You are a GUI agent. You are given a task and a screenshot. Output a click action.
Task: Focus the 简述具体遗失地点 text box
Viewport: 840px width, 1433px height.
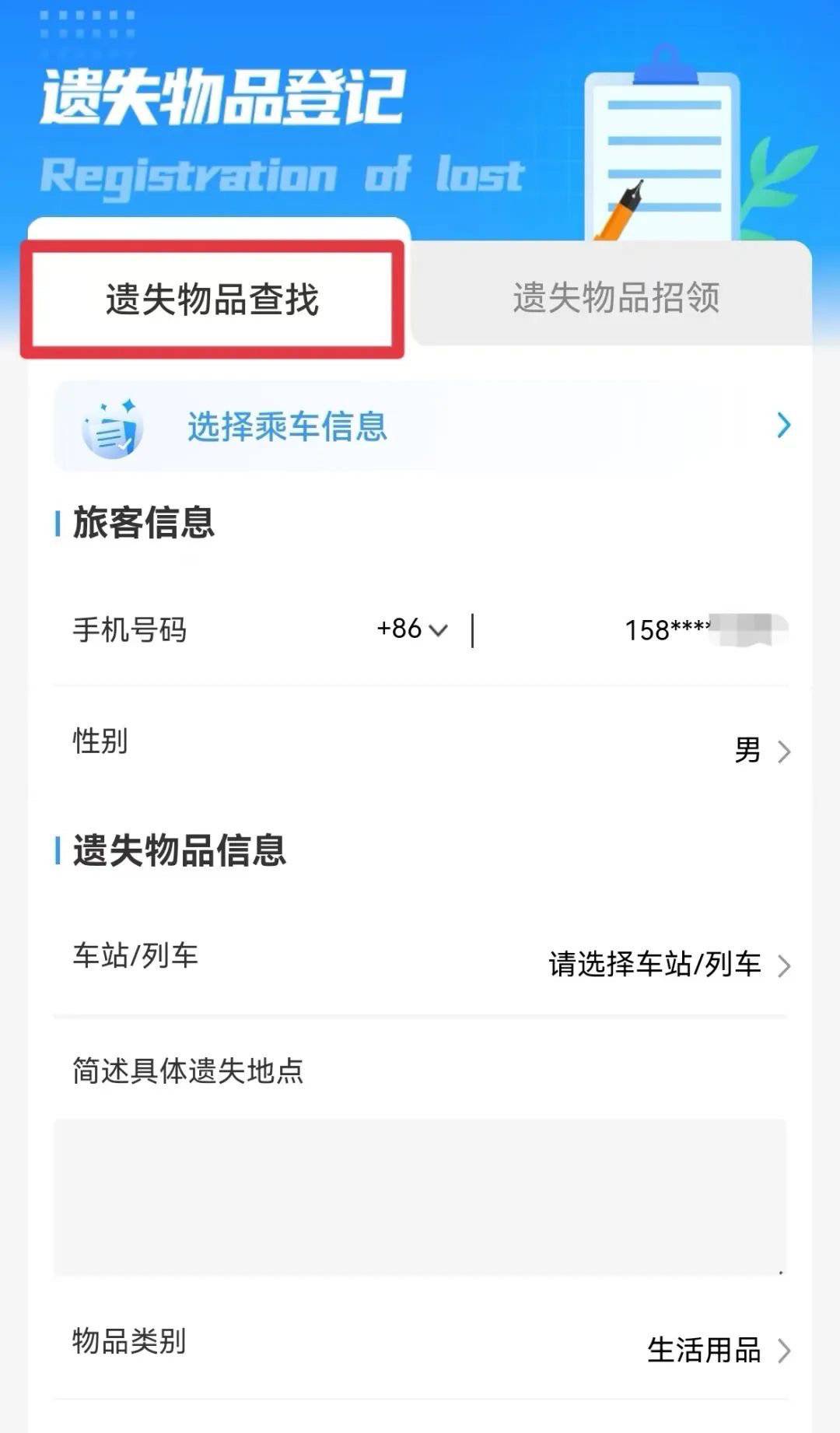coord(420,1197)
